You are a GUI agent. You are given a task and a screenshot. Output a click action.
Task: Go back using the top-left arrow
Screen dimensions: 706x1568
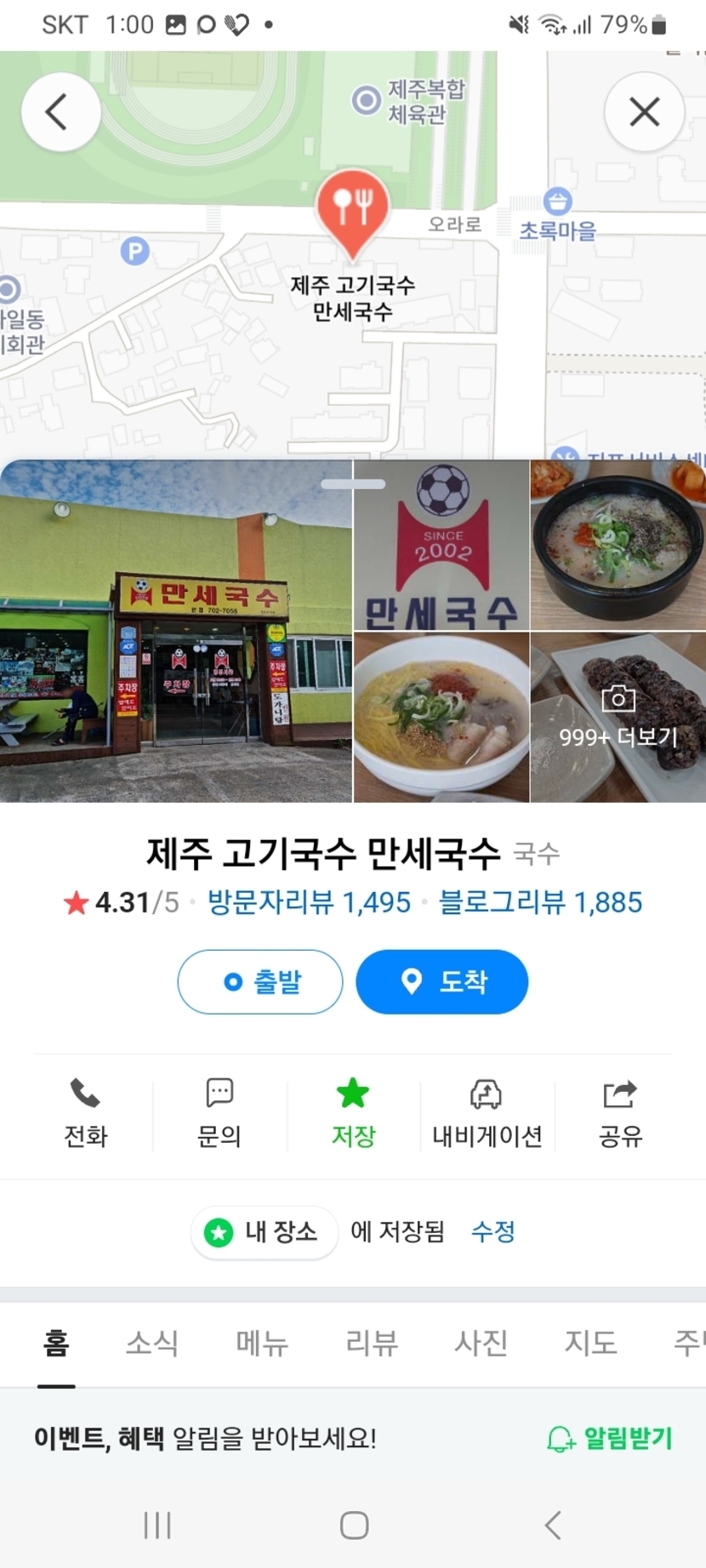click(60, 112)
